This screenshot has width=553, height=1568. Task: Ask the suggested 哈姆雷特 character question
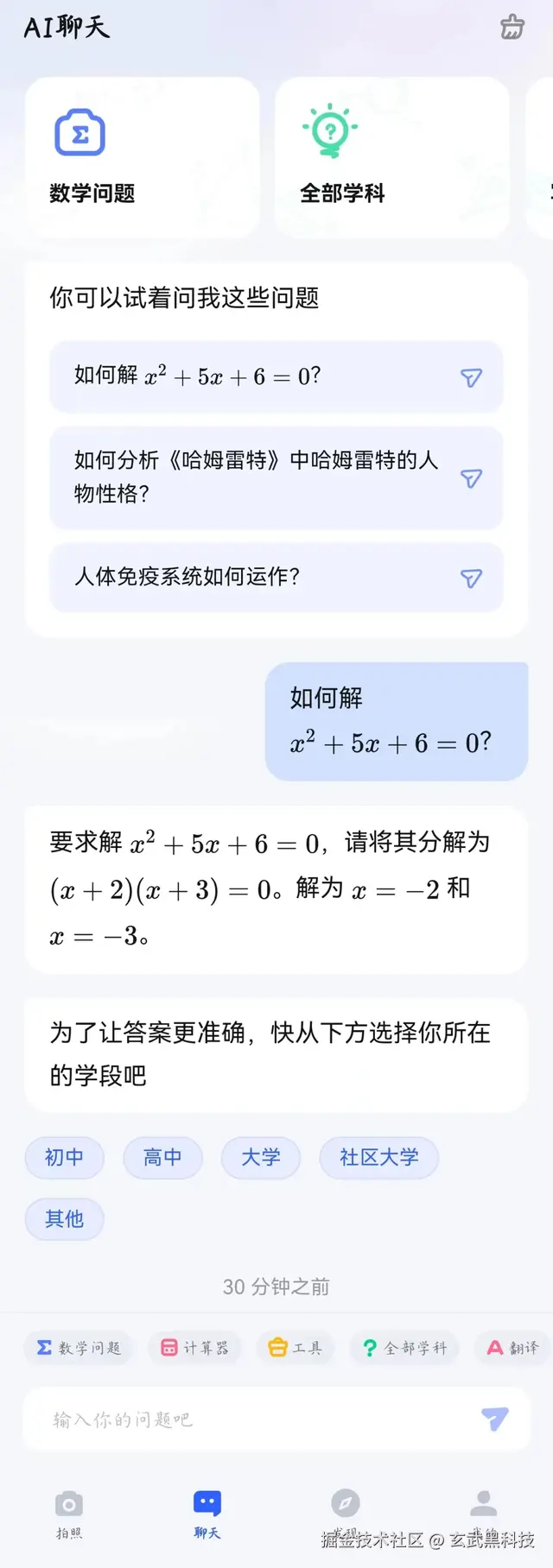point(276,477)
